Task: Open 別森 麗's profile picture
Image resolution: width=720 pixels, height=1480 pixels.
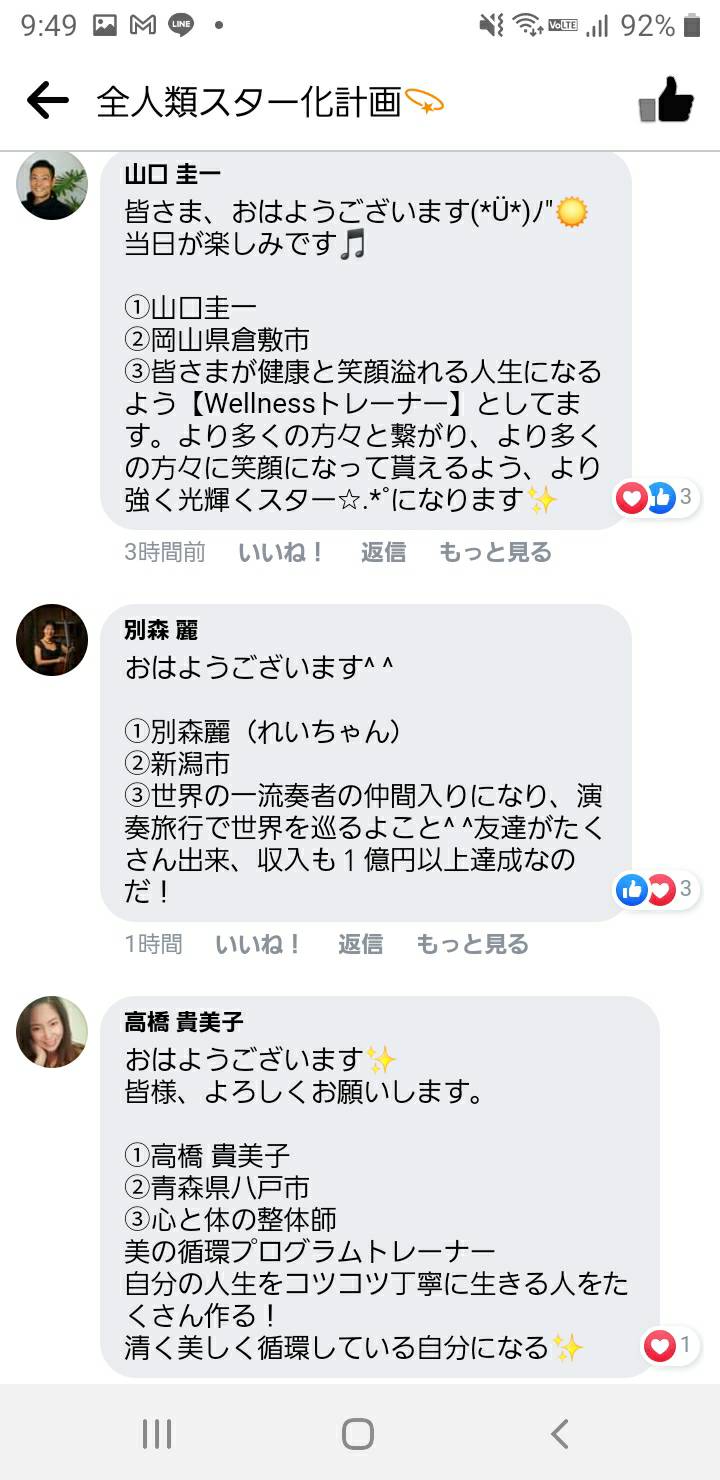Action: pyautogui.click(x=52, y=640)
